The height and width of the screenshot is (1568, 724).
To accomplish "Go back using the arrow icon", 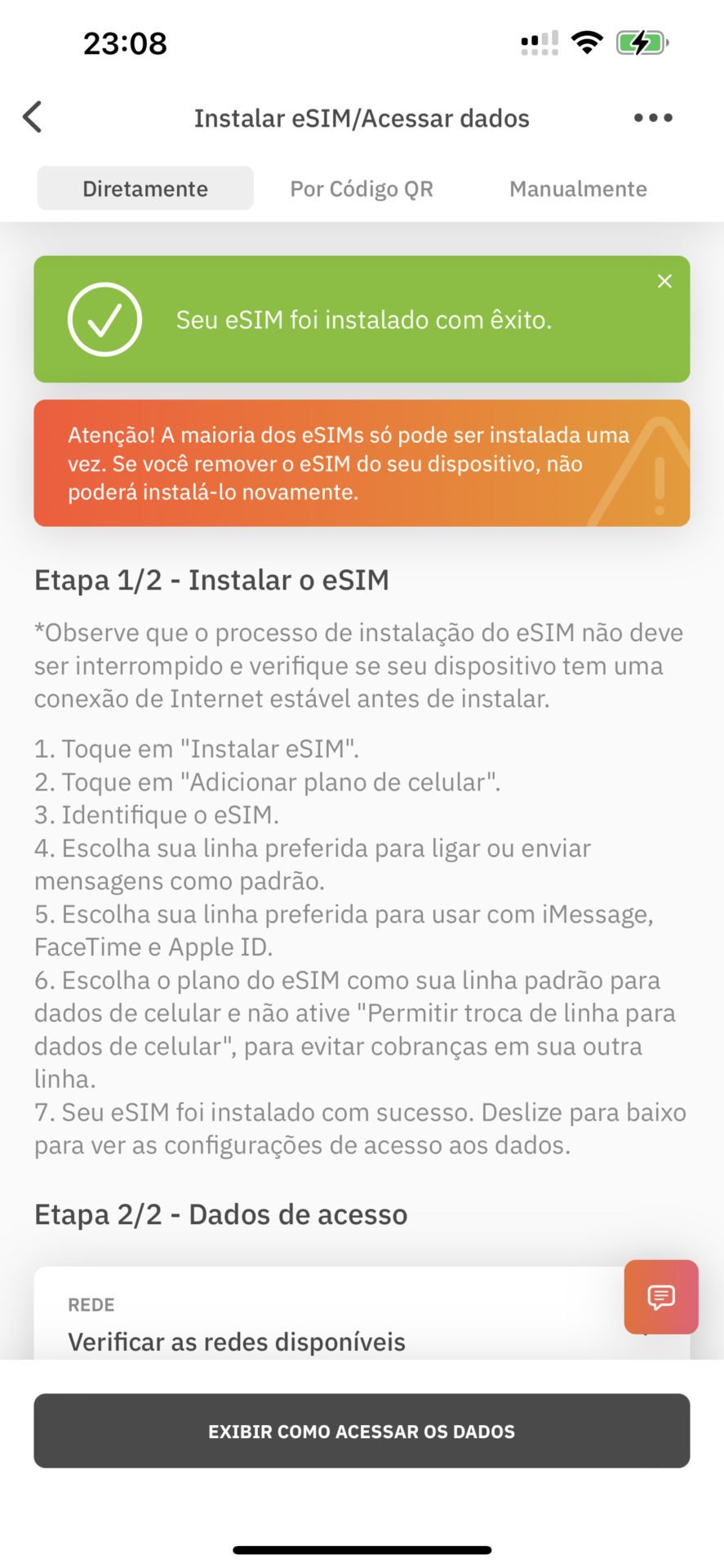I will click(33, 118).
